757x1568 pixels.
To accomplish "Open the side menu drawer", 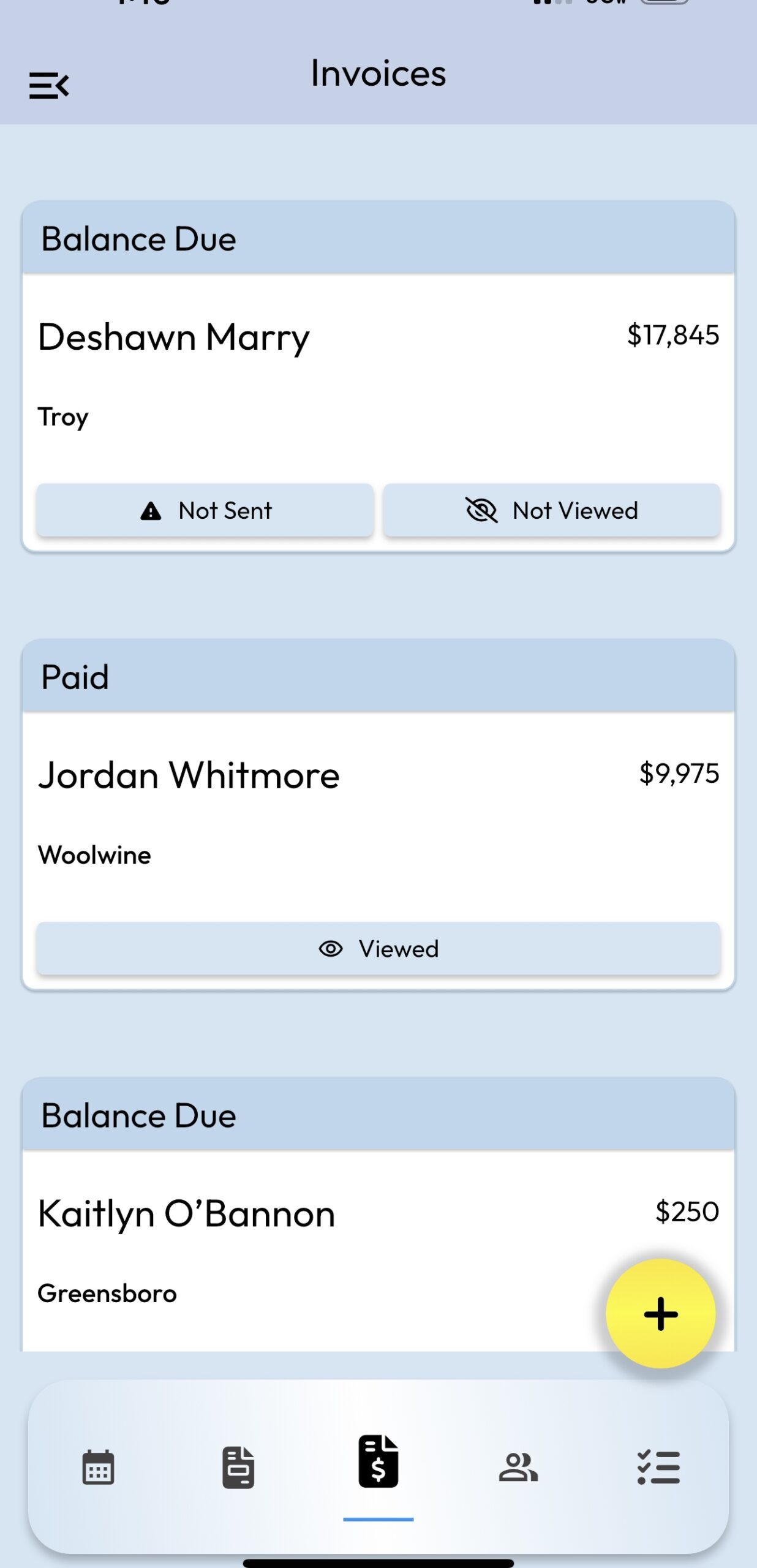I will click(49, 85).
